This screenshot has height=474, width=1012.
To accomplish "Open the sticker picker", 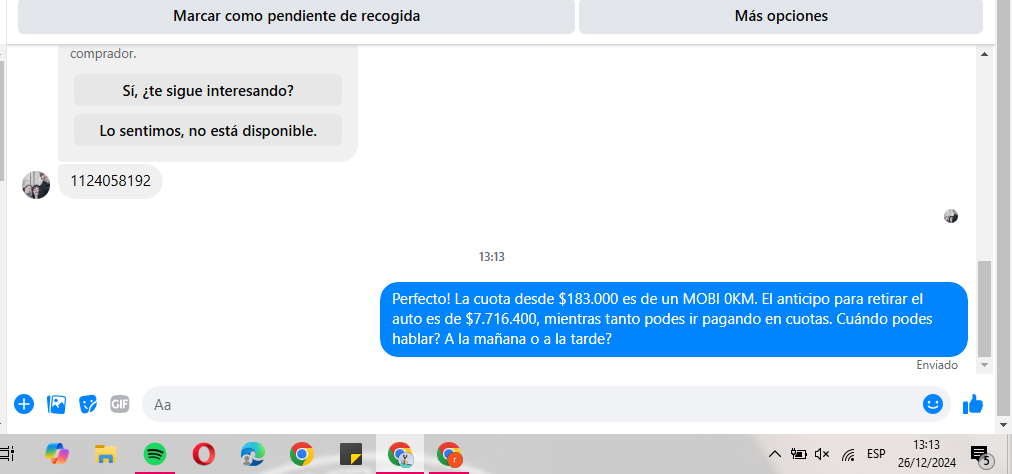I will (88, 404).
